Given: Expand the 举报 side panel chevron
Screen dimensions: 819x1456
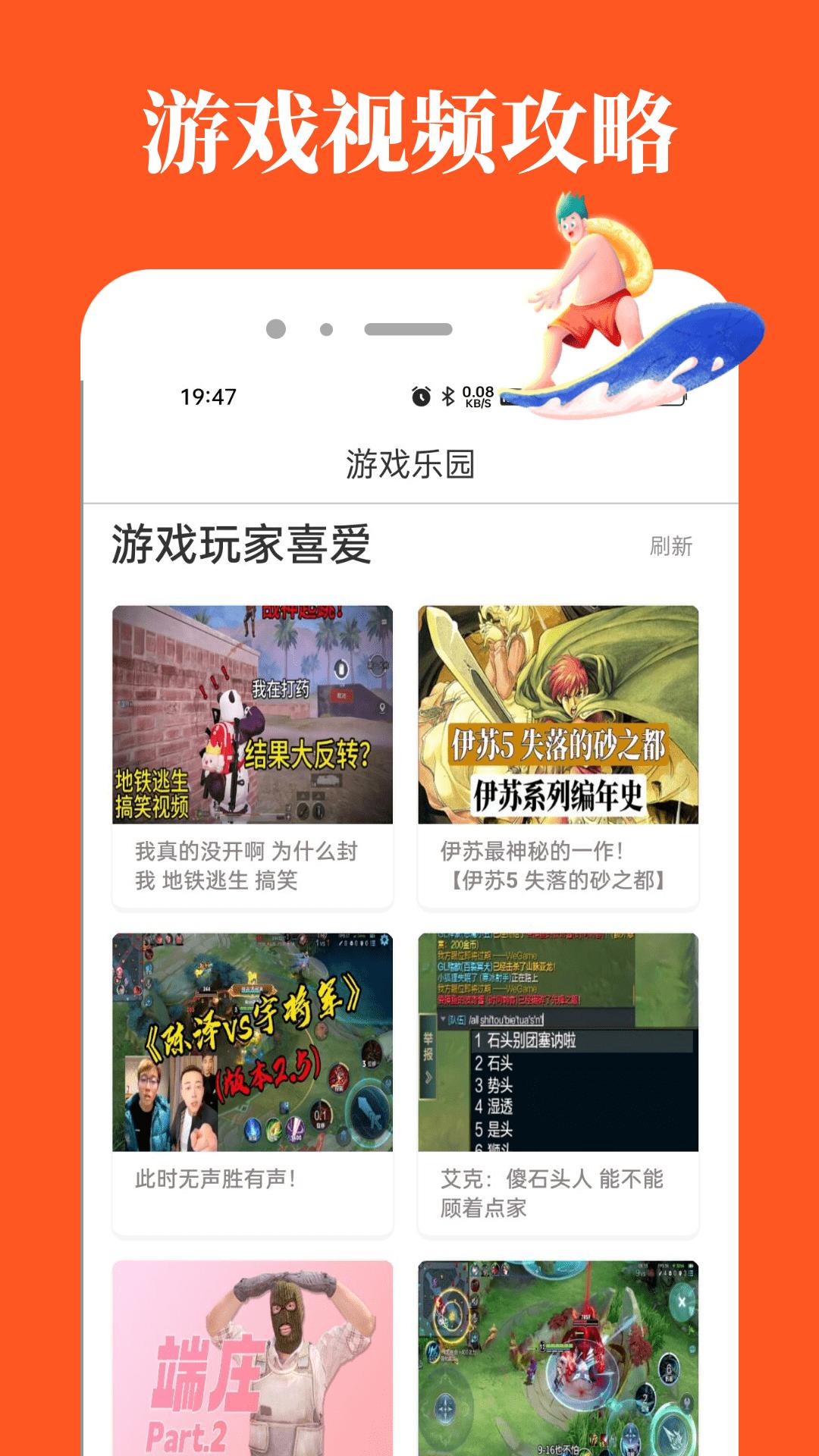Looking at the screenshot, I should 427,1075.
